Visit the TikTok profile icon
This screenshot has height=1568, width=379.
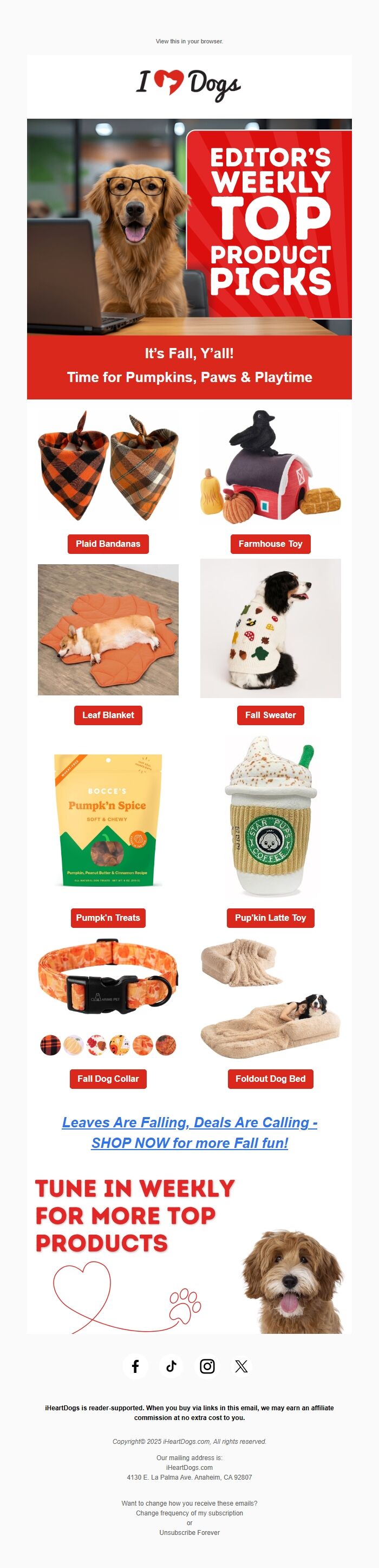171,1366
